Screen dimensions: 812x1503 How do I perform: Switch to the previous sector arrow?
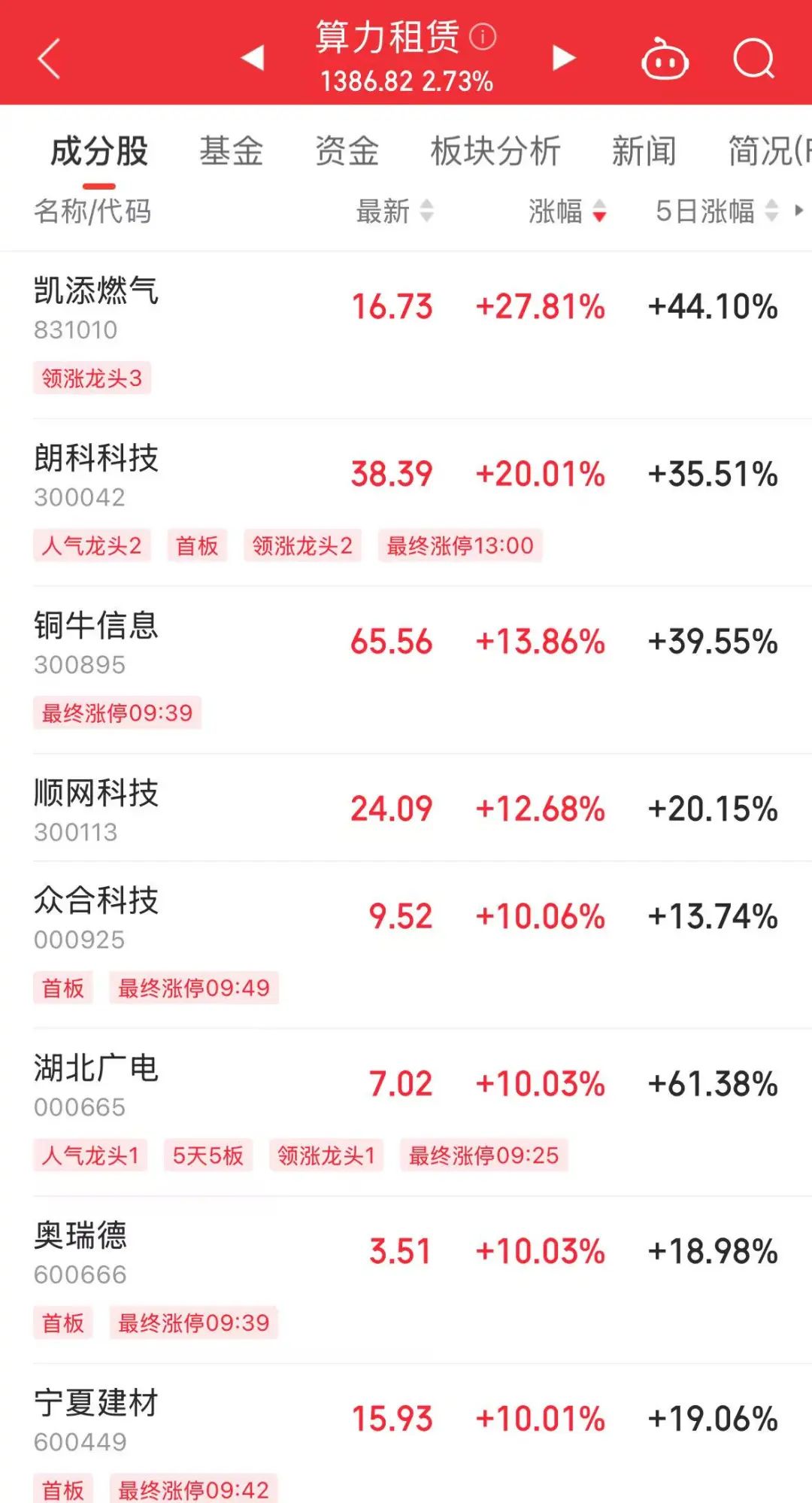253,58
